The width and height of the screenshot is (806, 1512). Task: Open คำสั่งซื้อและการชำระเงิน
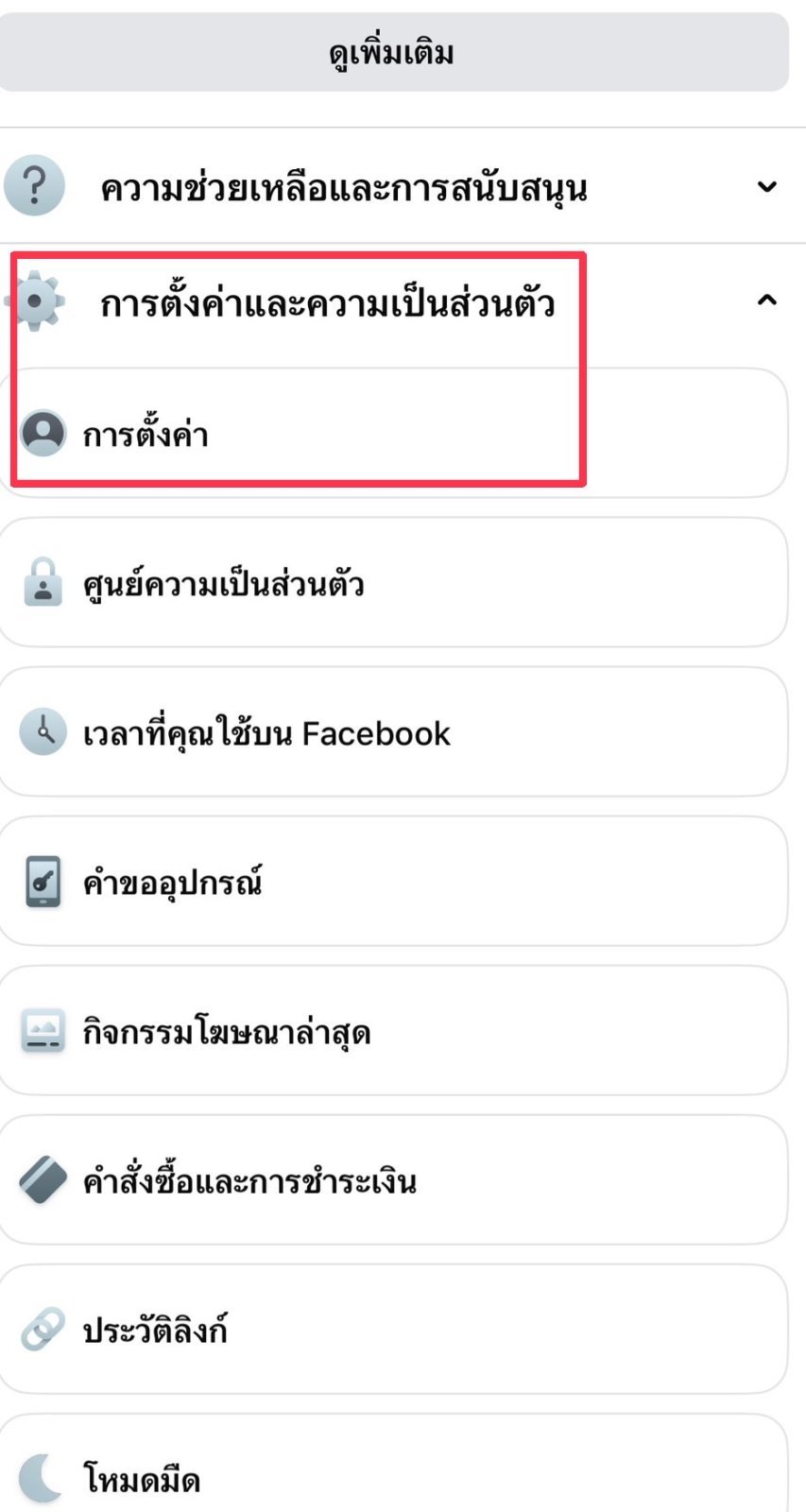pyautogui.click(x=392, y=1180)
